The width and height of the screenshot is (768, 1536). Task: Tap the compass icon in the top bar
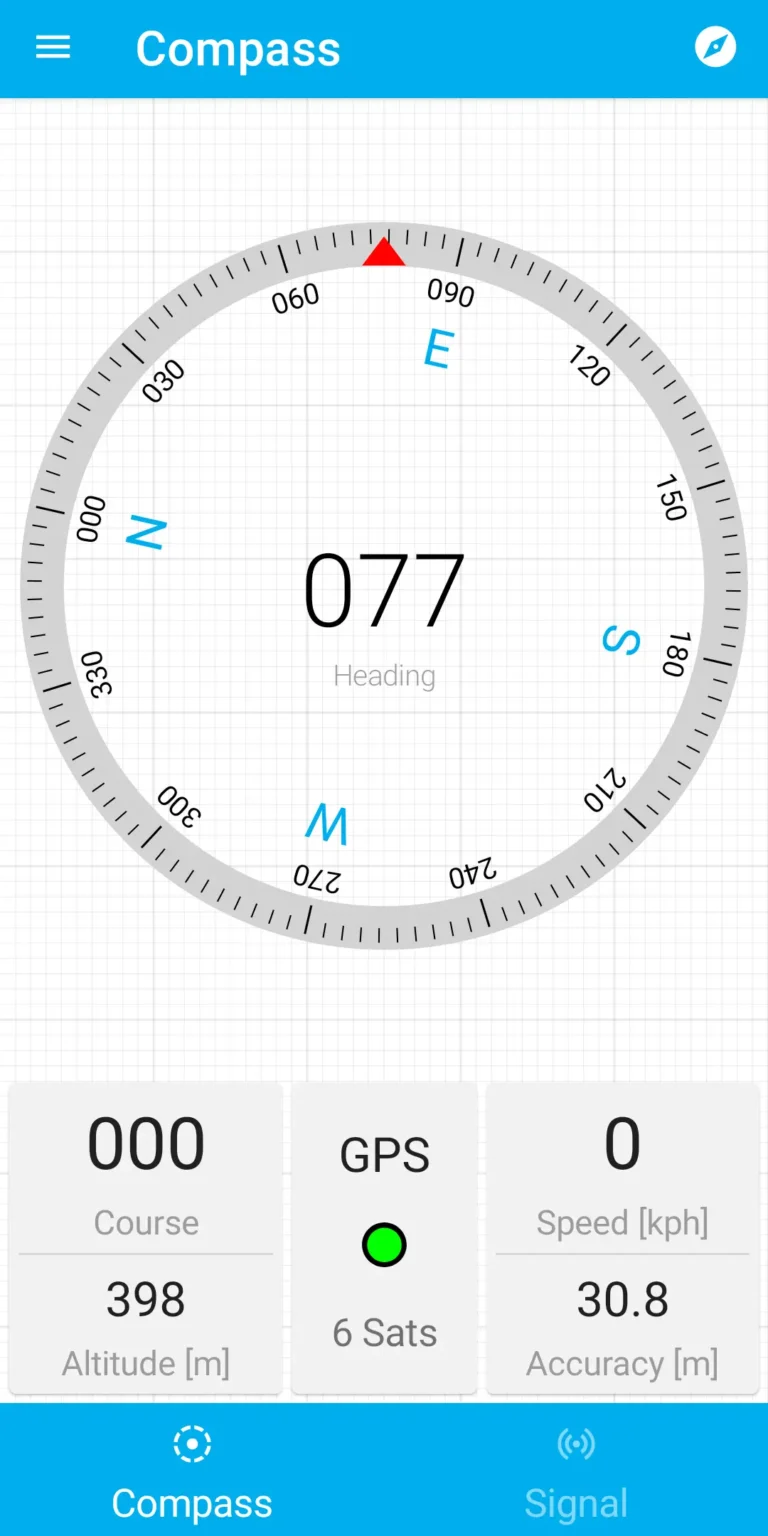pyautogui.click(x=715, y=46)
